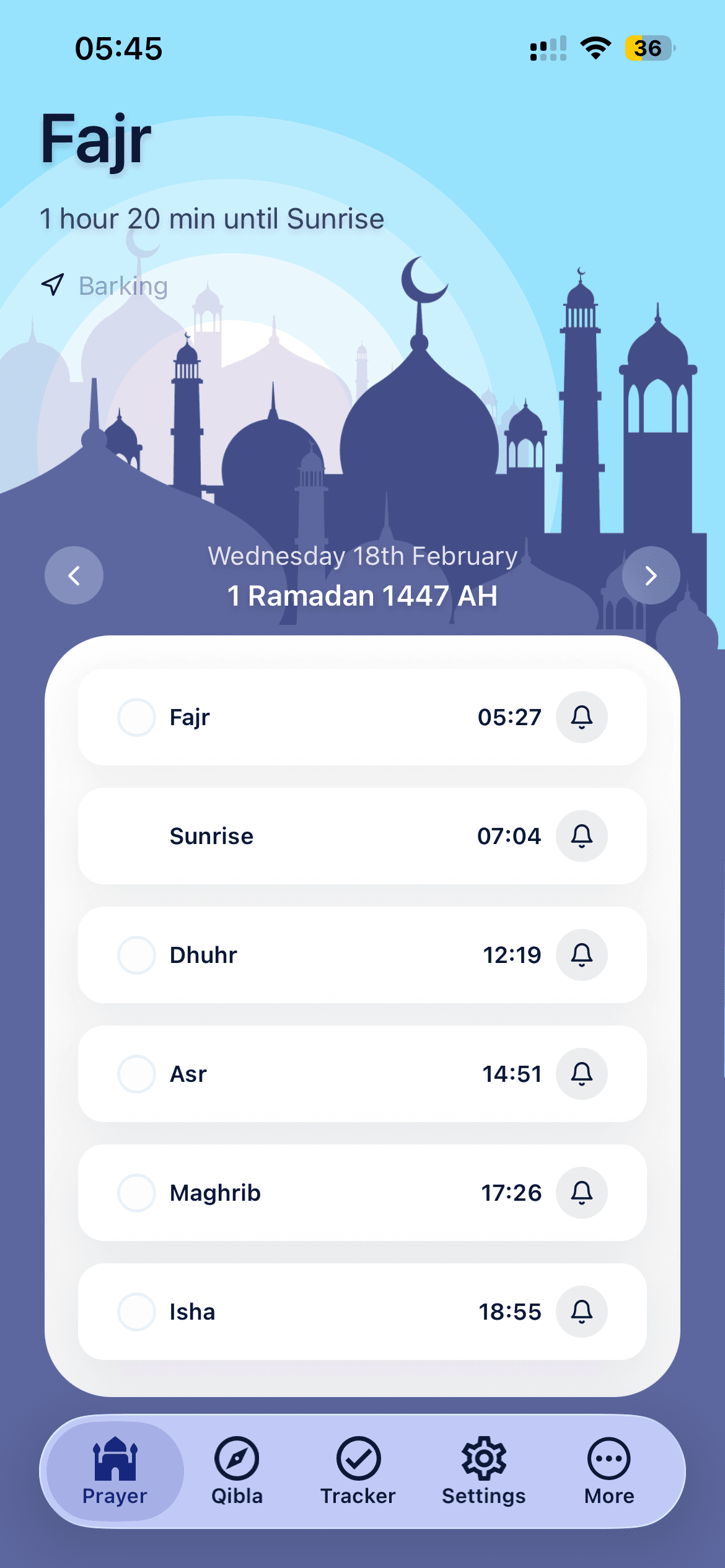Select the Prayer tab
This screenshot has width=725, height=1568.
(x=115, y=1471)
